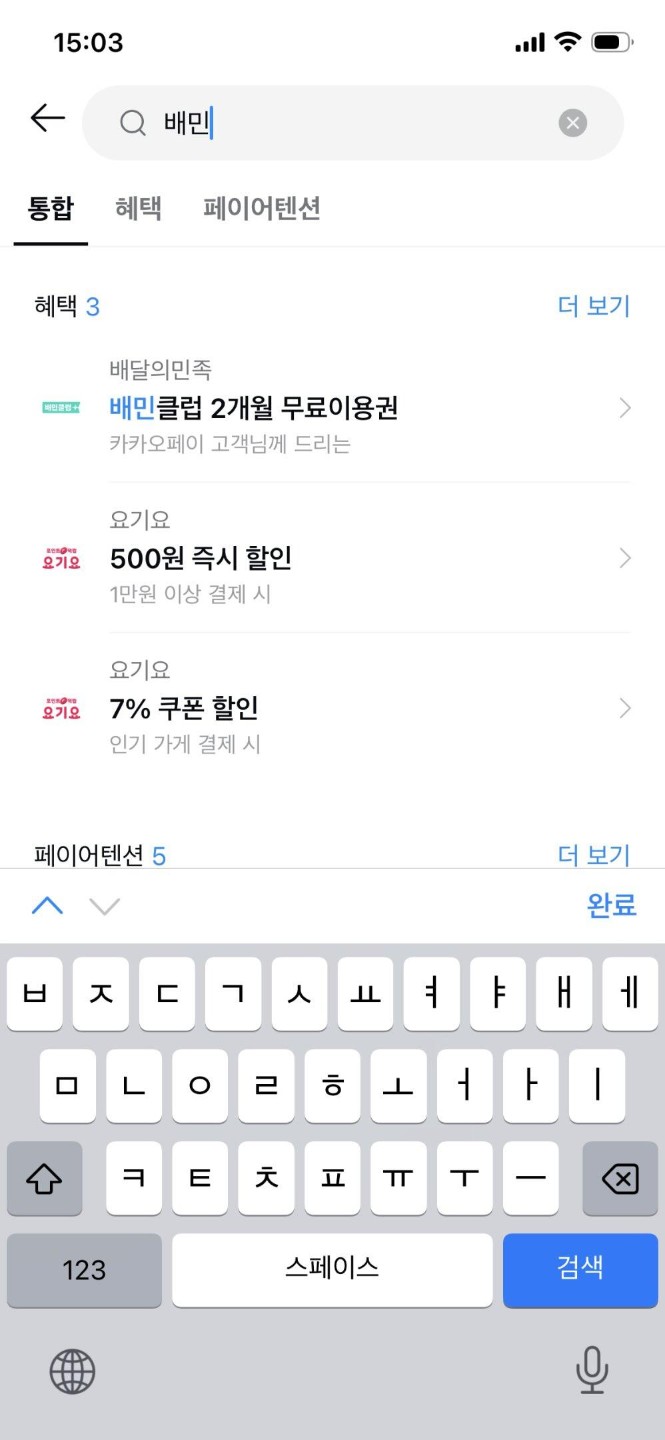Screen dimensions: 665x1440
Task: Tap the 검색 key on the keyboard
Action: (580, 1270)
